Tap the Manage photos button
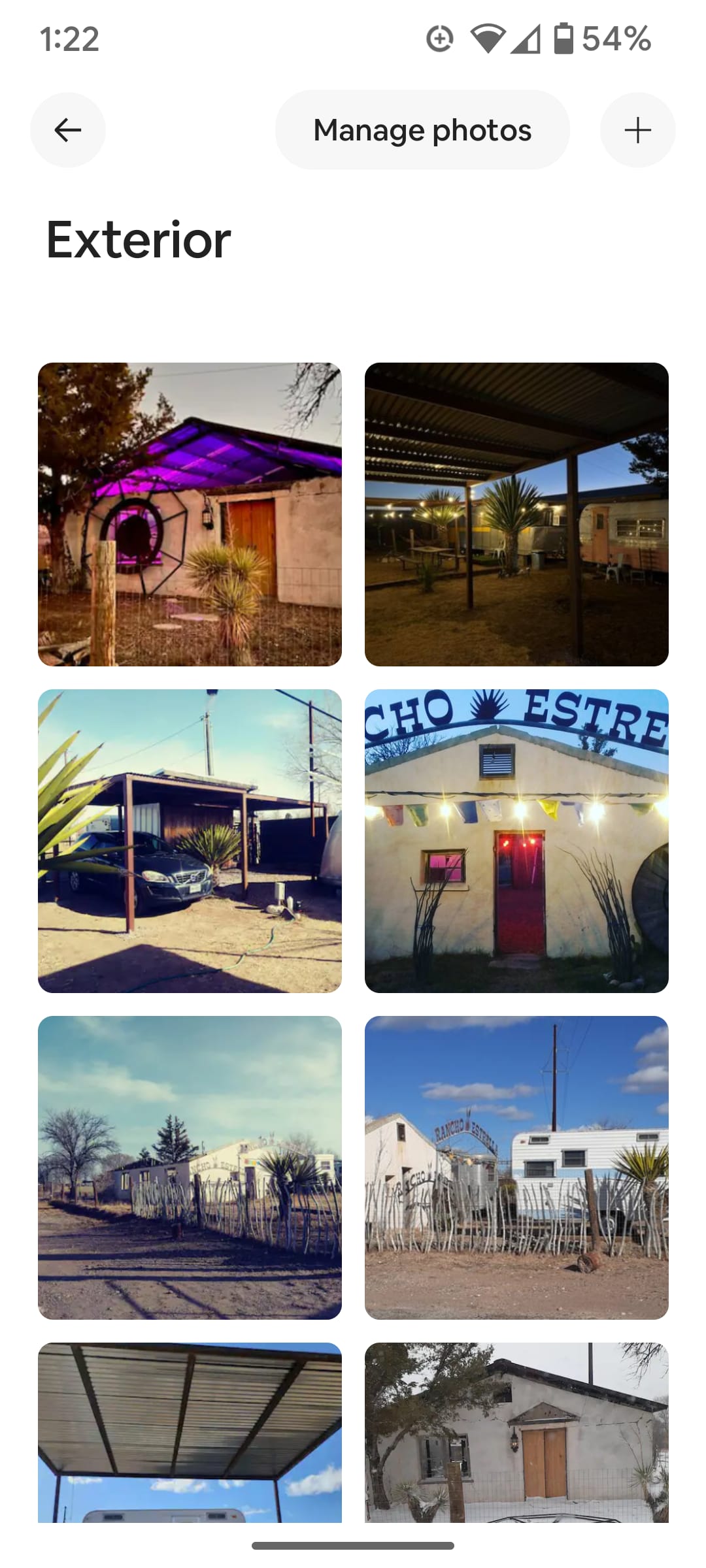Screen dimensions: 706x1568 click(x=422, y=130)
